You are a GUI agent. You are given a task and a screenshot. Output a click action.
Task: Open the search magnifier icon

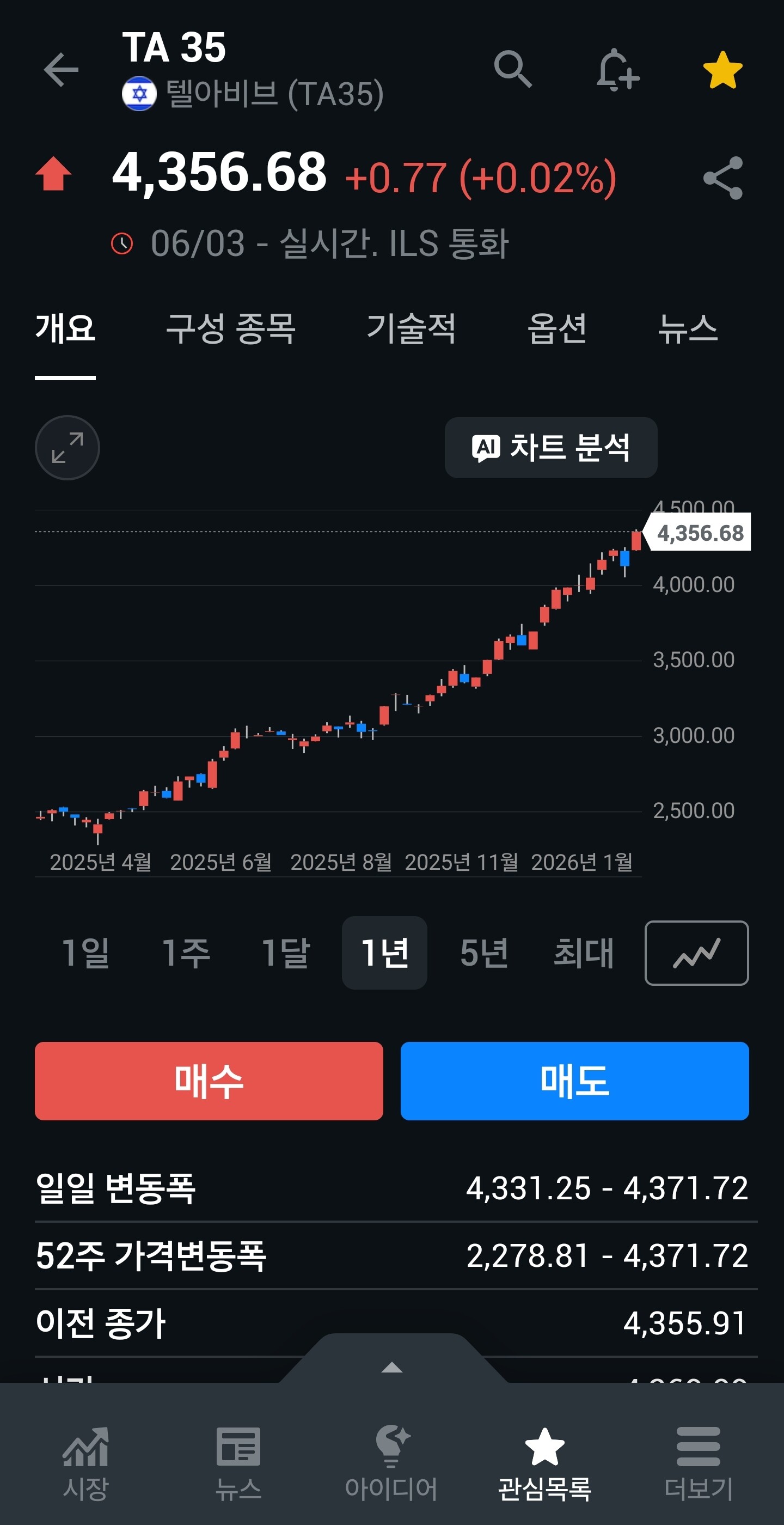[512, 70]
